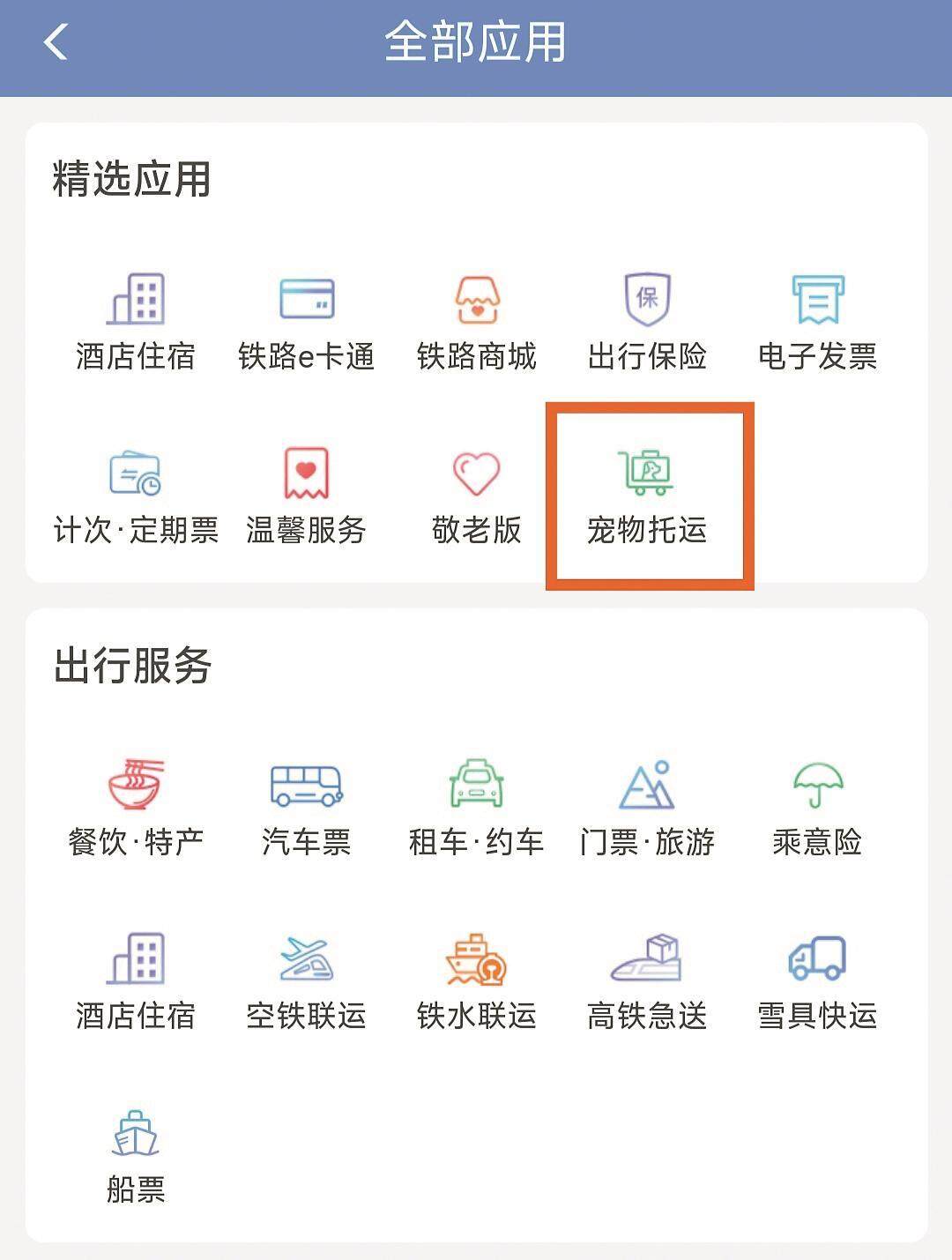
Task: Open 乘意险
Action: coord(817,807)
